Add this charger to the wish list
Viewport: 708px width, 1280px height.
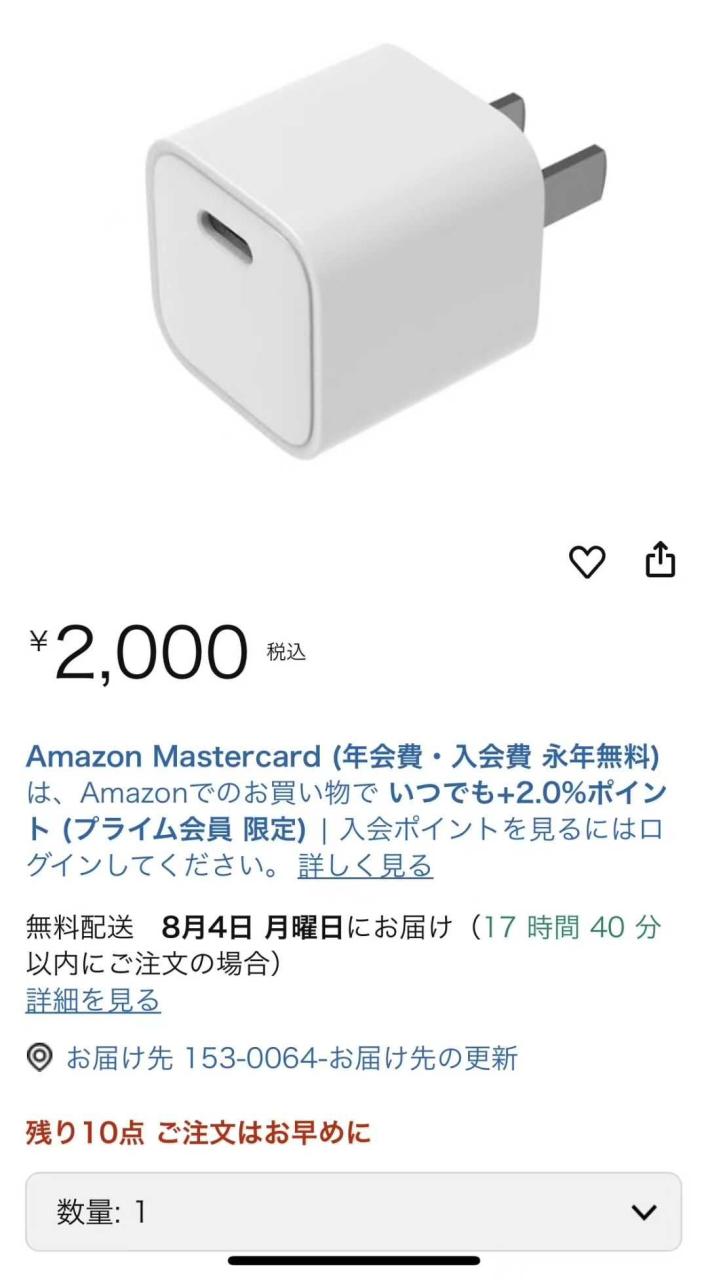[x=587, y=563]
